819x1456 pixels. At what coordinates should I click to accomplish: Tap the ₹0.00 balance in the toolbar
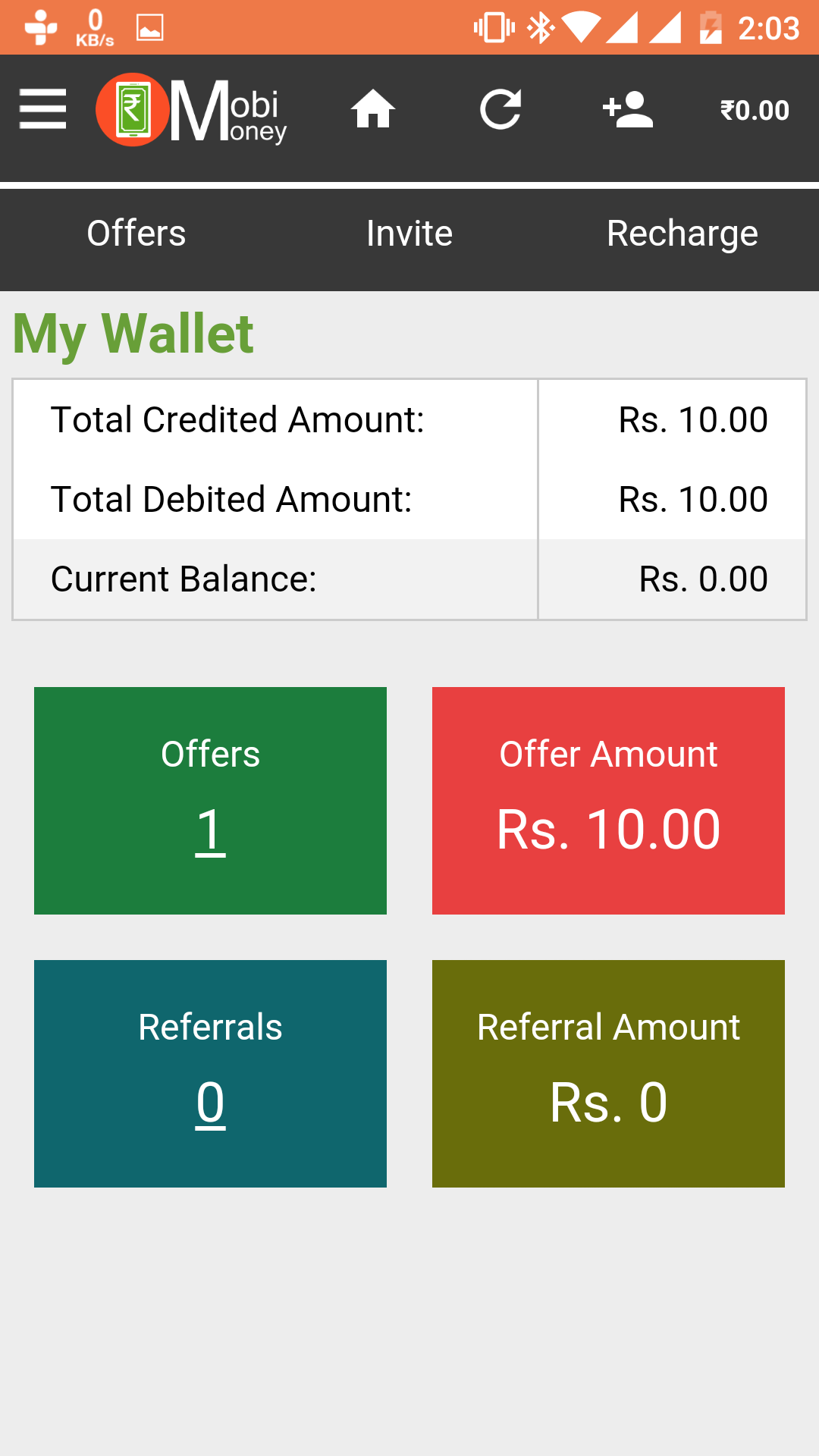click(x=755, y=111)
